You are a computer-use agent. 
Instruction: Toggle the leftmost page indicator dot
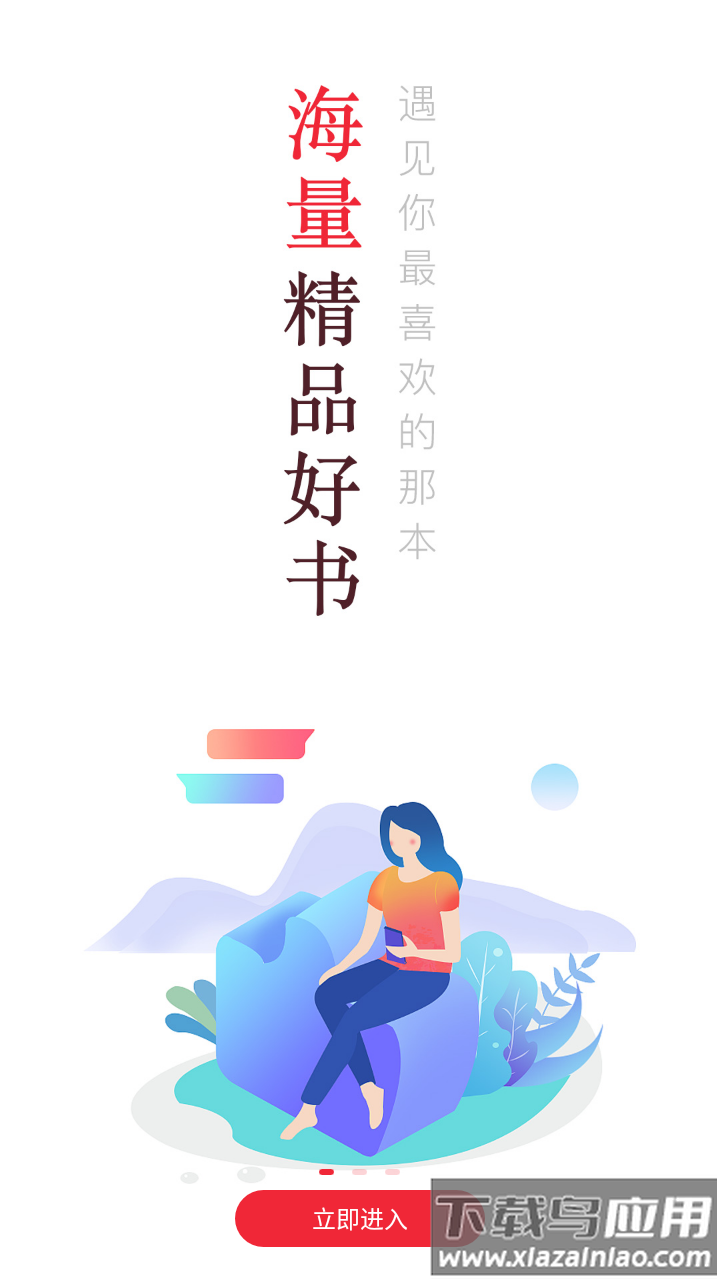325,1172
